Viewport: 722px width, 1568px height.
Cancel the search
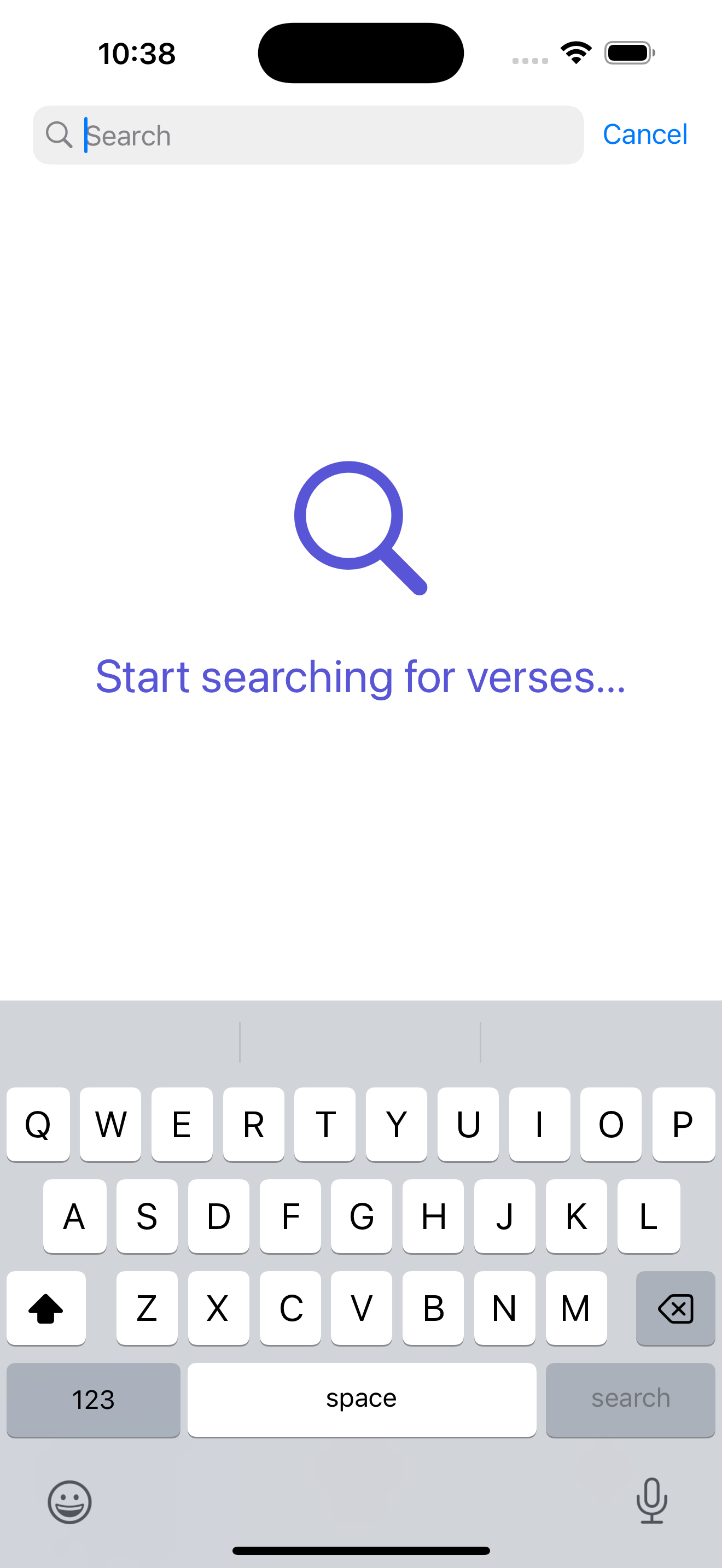point(644,134)
